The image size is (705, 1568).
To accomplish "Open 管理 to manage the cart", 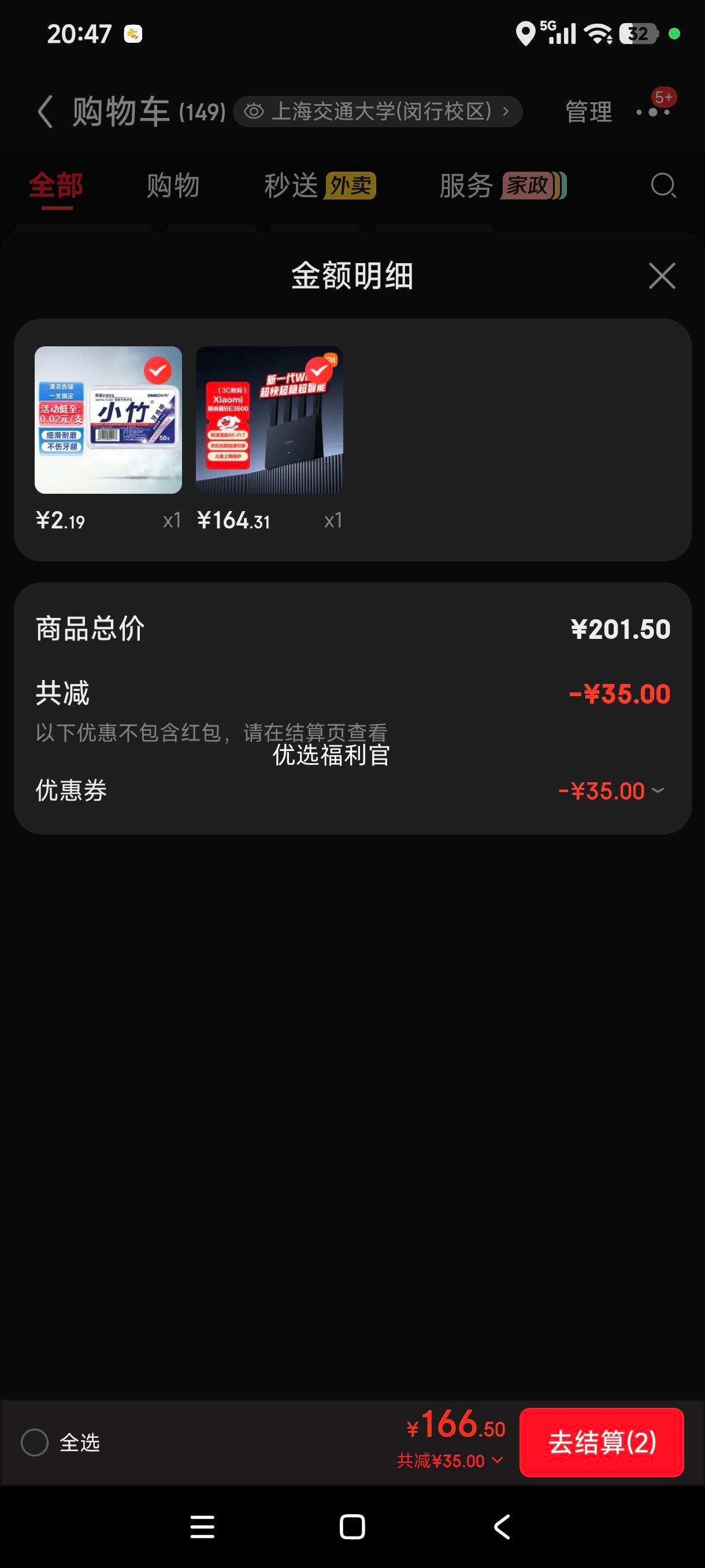I will click(588, 112).
